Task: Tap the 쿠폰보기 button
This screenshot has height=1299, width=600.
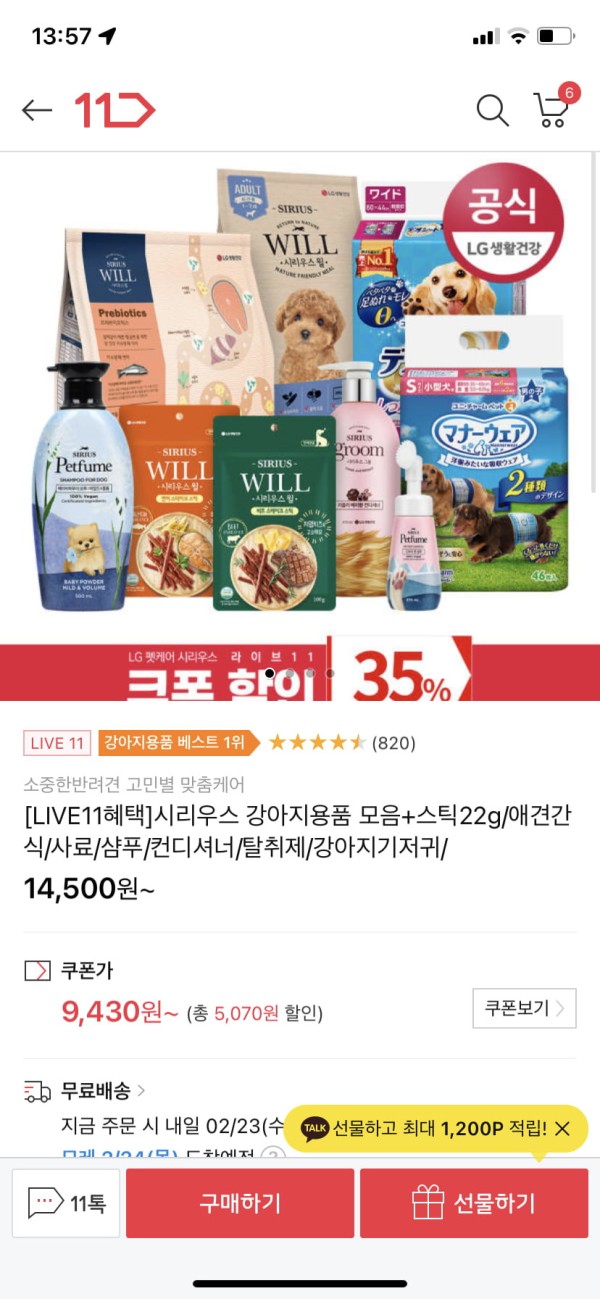Action: click(x=524, y=1008)
